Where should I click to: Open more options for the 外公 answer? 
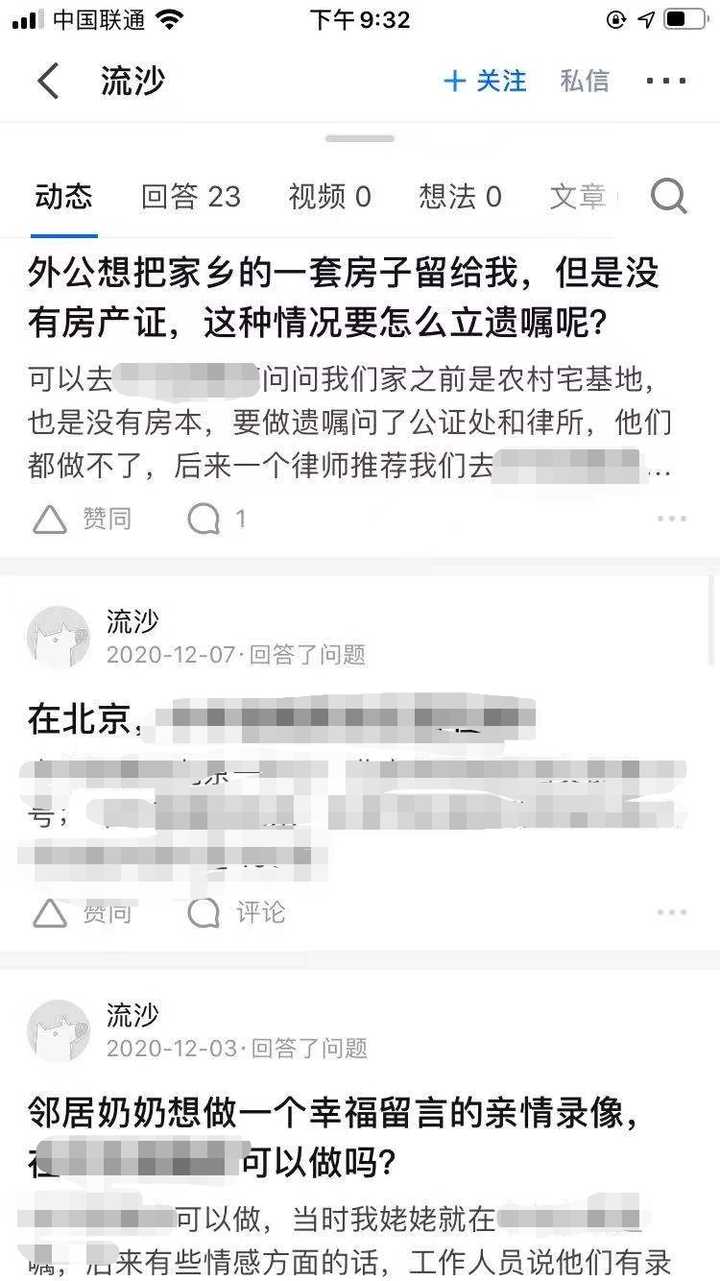(671, 518)
